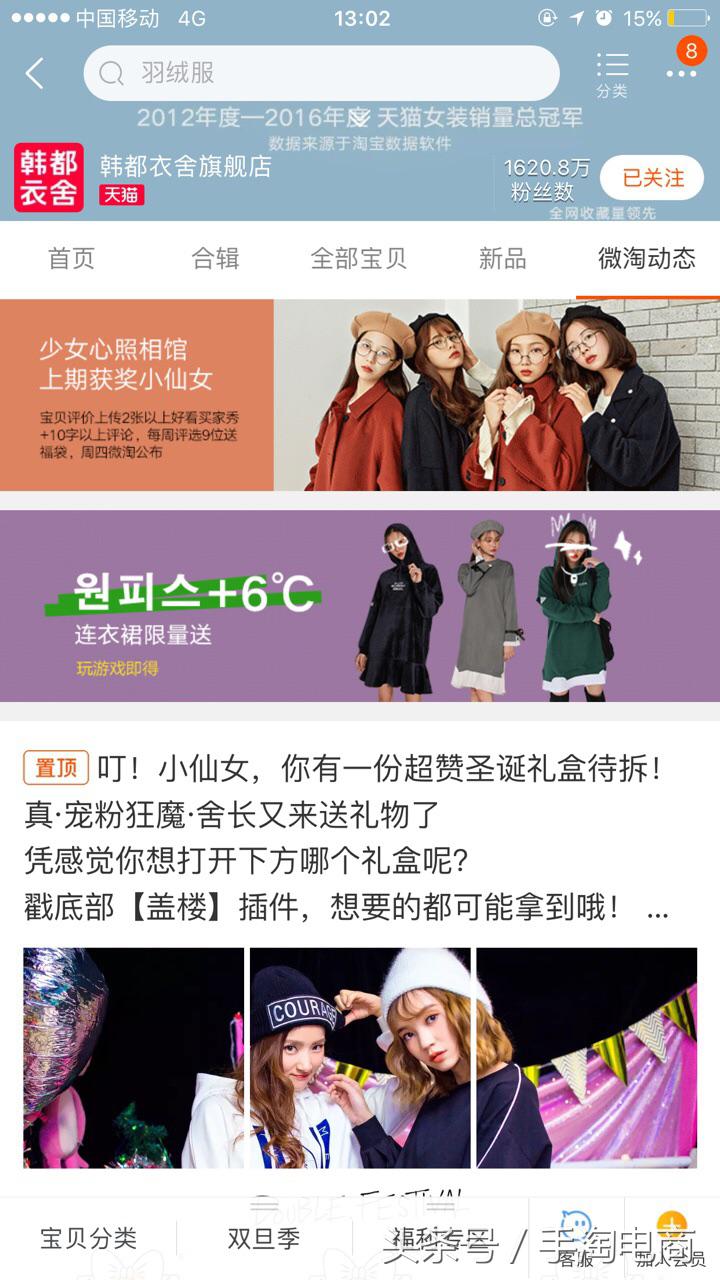Switch to the 合辑 tab
This screenshot has height=1280, width=720.
[213, 258]
